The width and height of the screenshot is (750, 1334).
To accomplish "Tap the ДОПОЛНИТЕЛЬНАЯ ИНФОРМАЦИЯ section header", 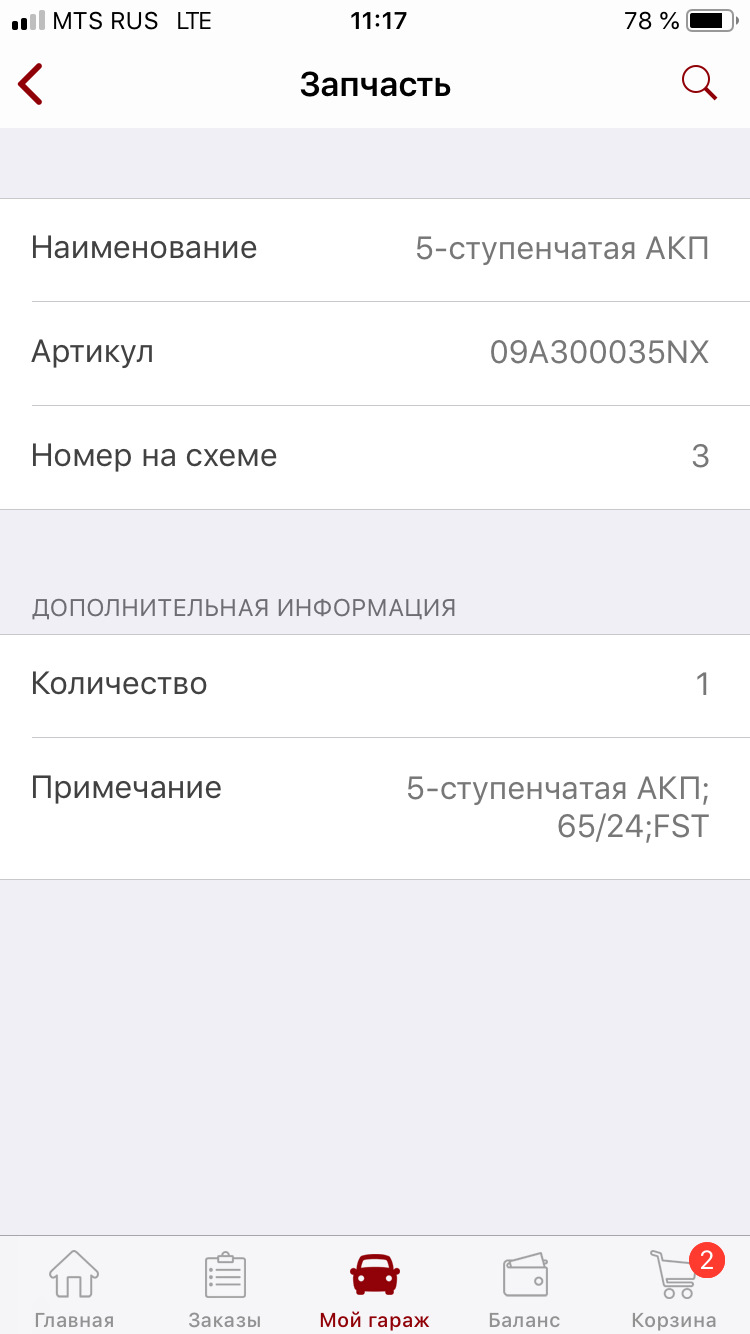I will (244, 606).
